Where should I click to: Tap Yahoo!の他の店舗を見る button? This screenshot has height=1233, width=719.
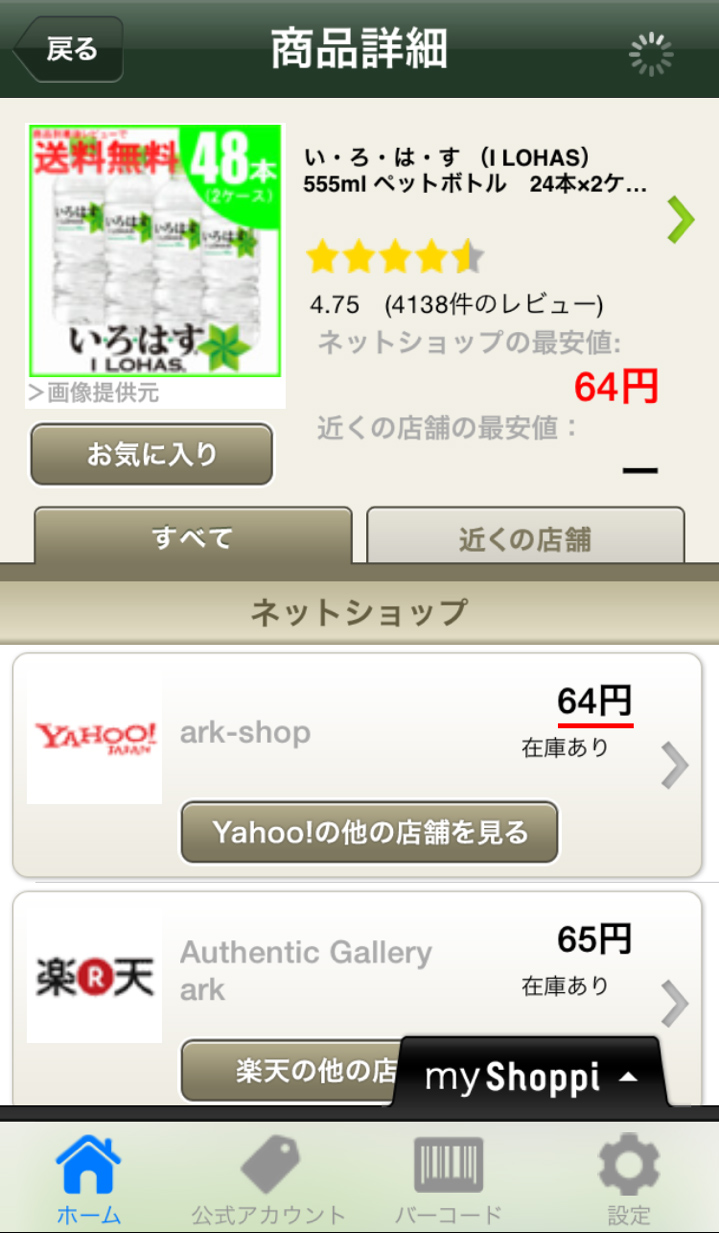[x=369, y=832]
